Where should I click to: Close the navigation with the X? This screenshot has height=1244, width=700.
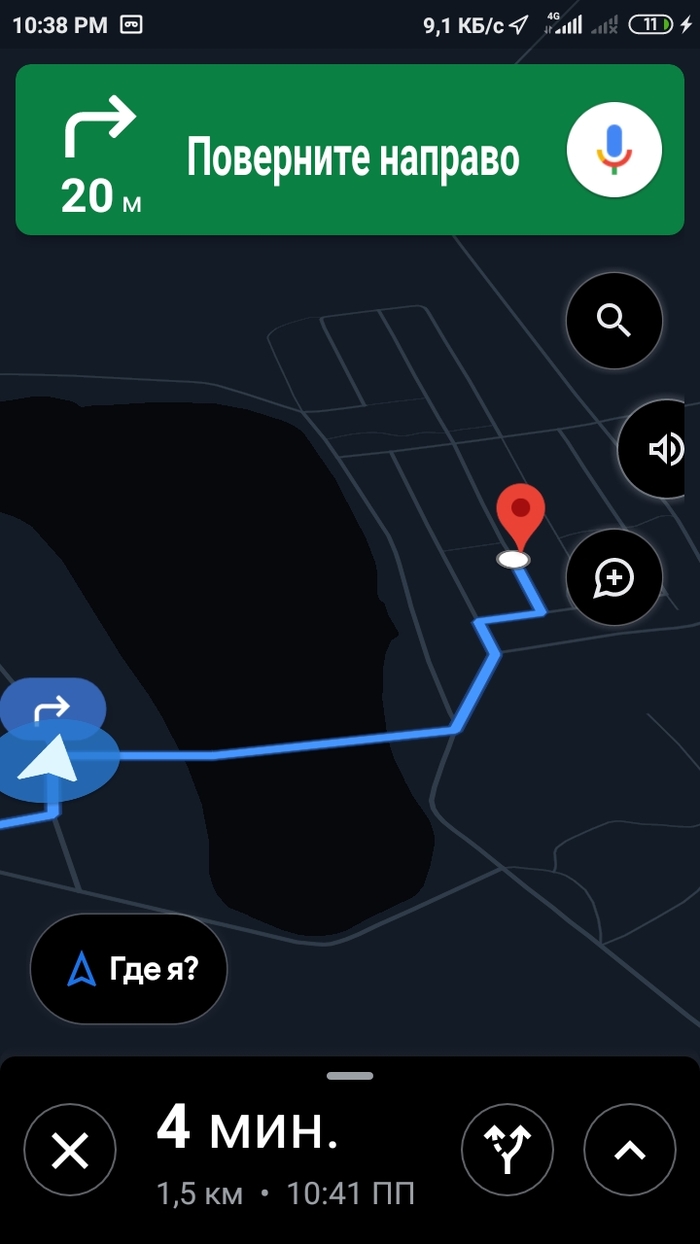click(70, 1152)
